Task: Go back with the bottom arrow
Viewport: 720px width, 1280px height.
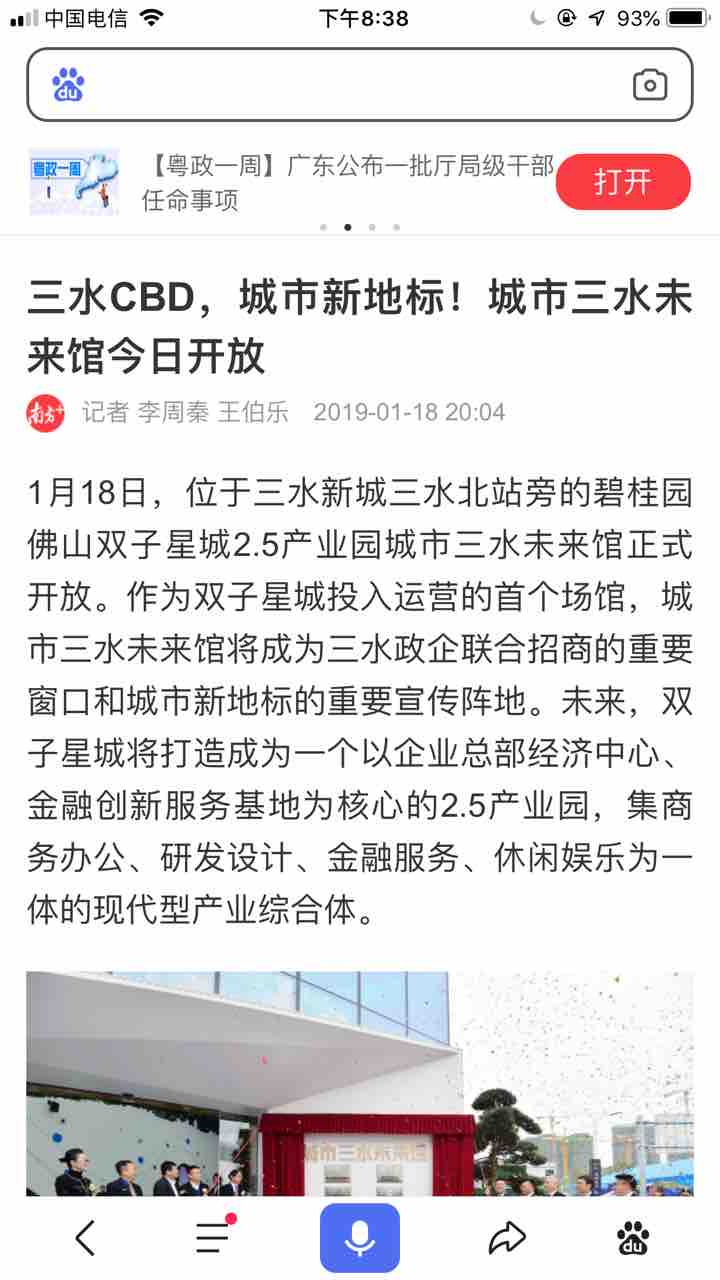Action: [x=86, y=1238]
